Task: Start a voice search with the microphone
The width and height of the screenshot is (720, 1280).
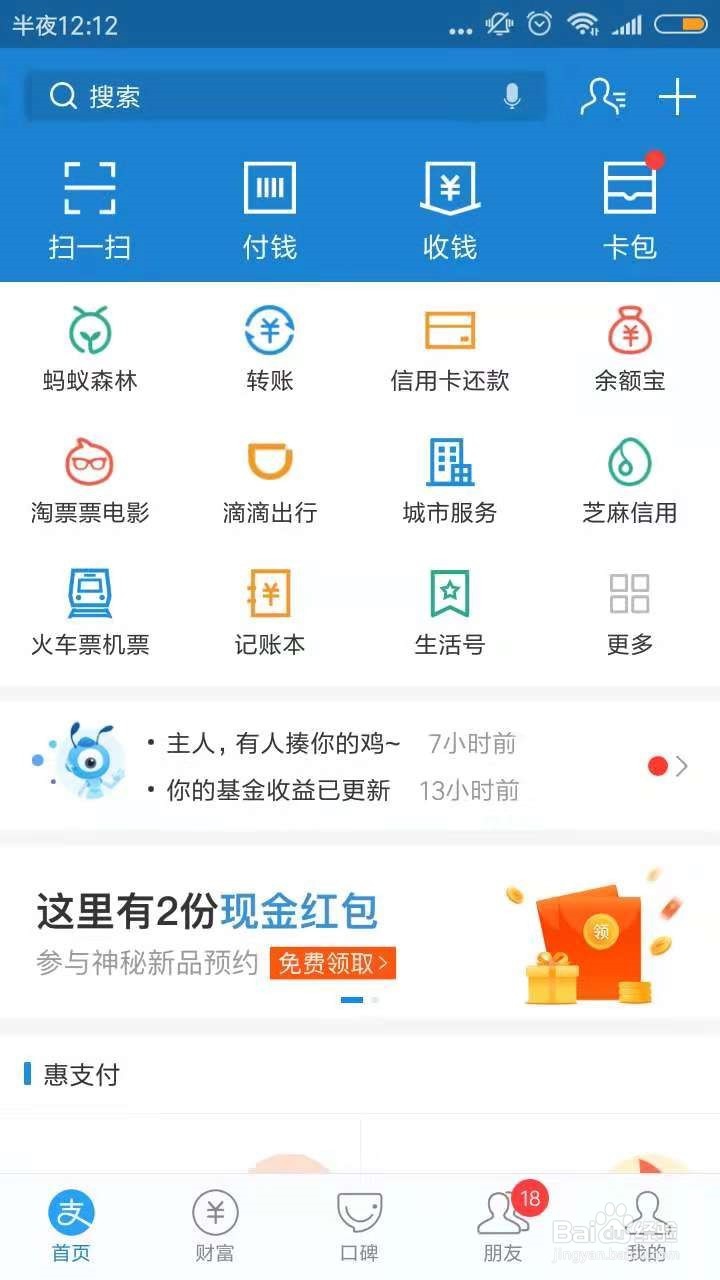Action: [x=512, y=96]
